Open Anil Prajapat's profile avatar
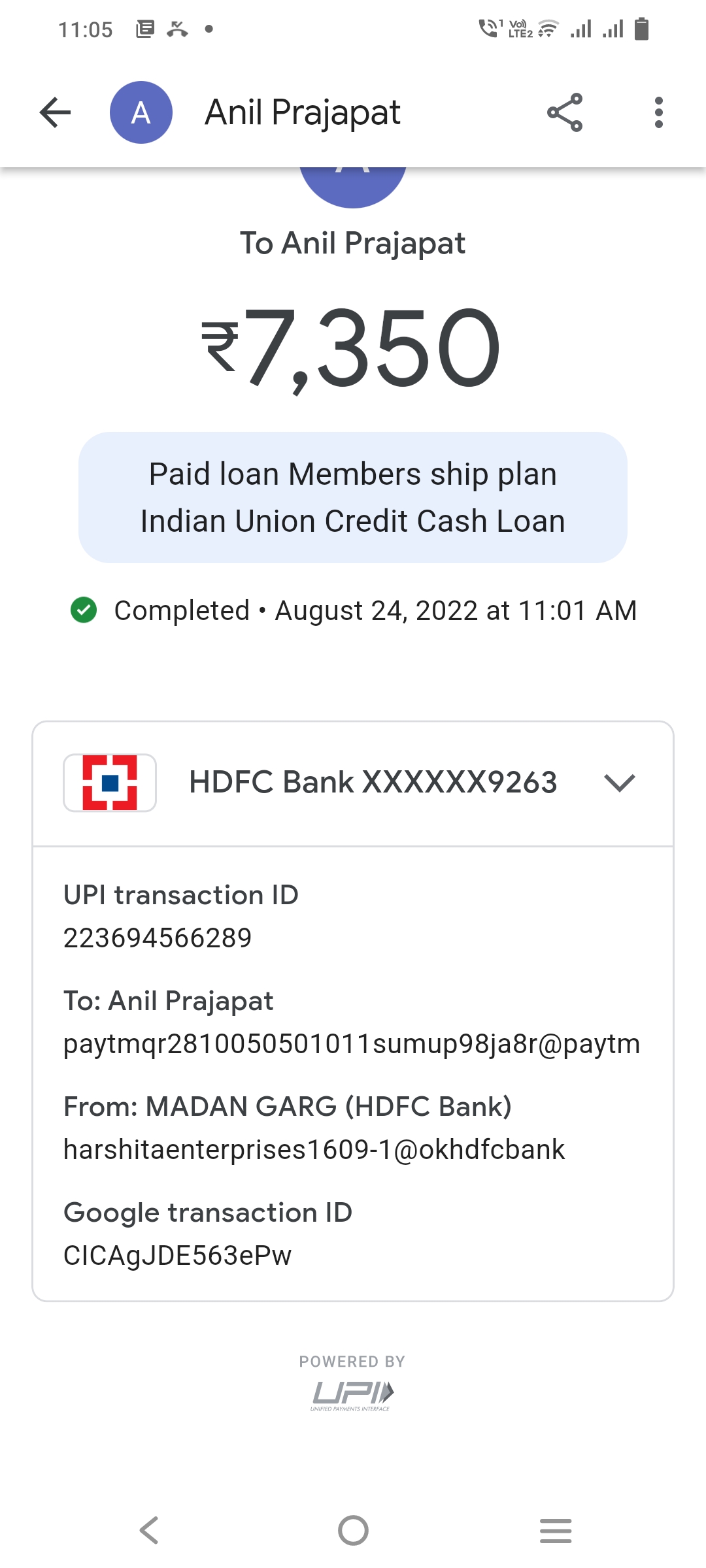 (x=141, y=112)
